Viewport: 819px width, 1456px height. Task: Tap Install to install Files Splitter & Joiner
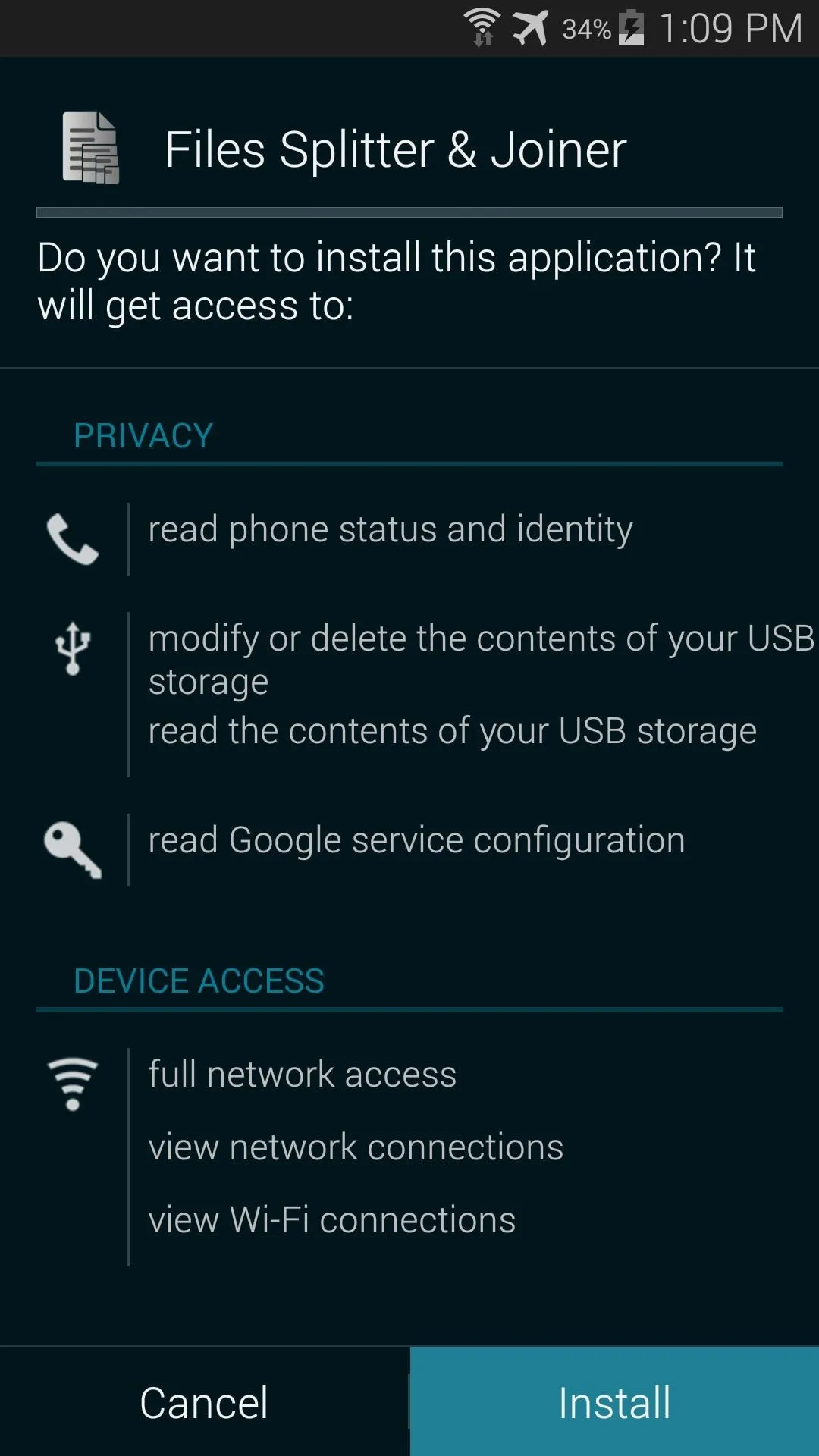pyautogui.click(x=614, y=1401)
